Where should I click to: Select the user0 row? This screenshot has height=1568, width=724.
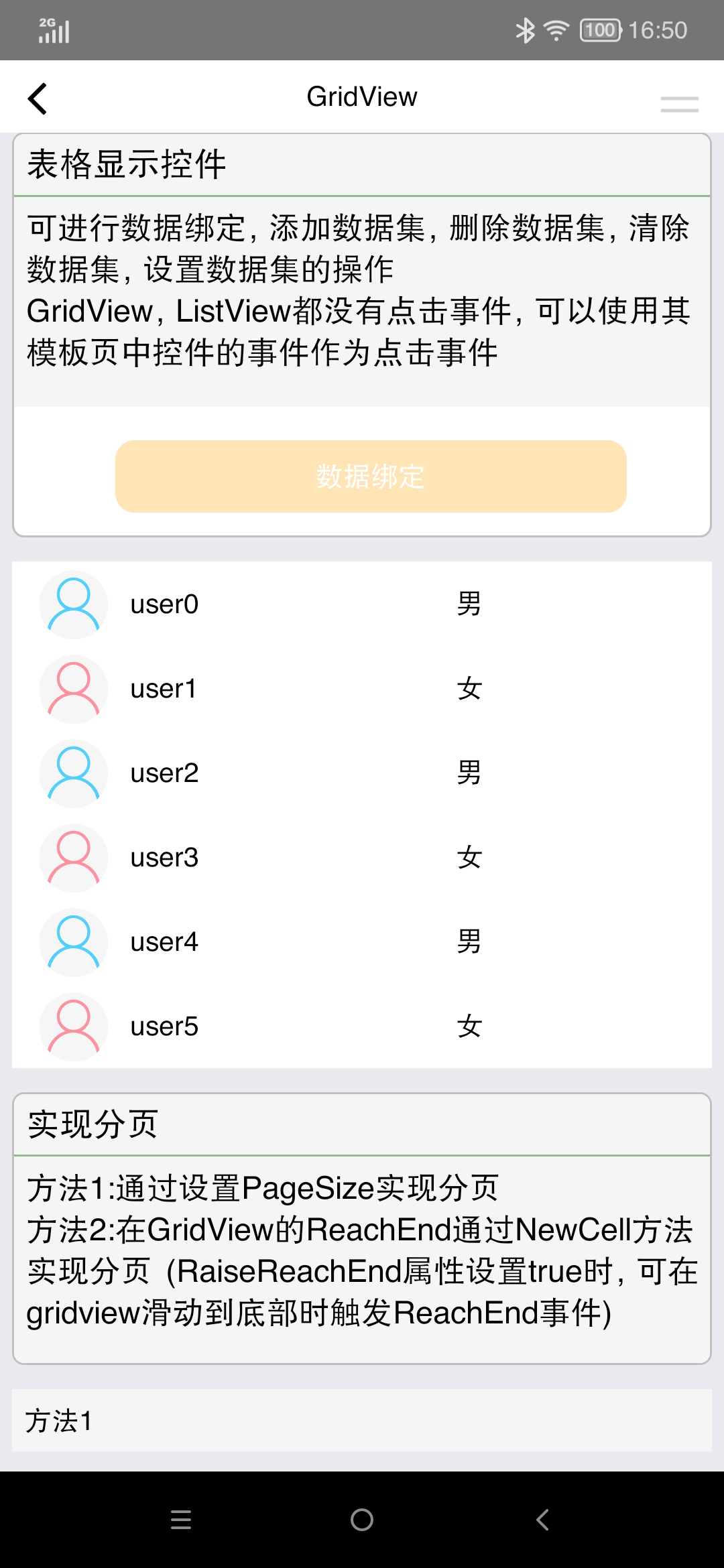pos(362,604)
